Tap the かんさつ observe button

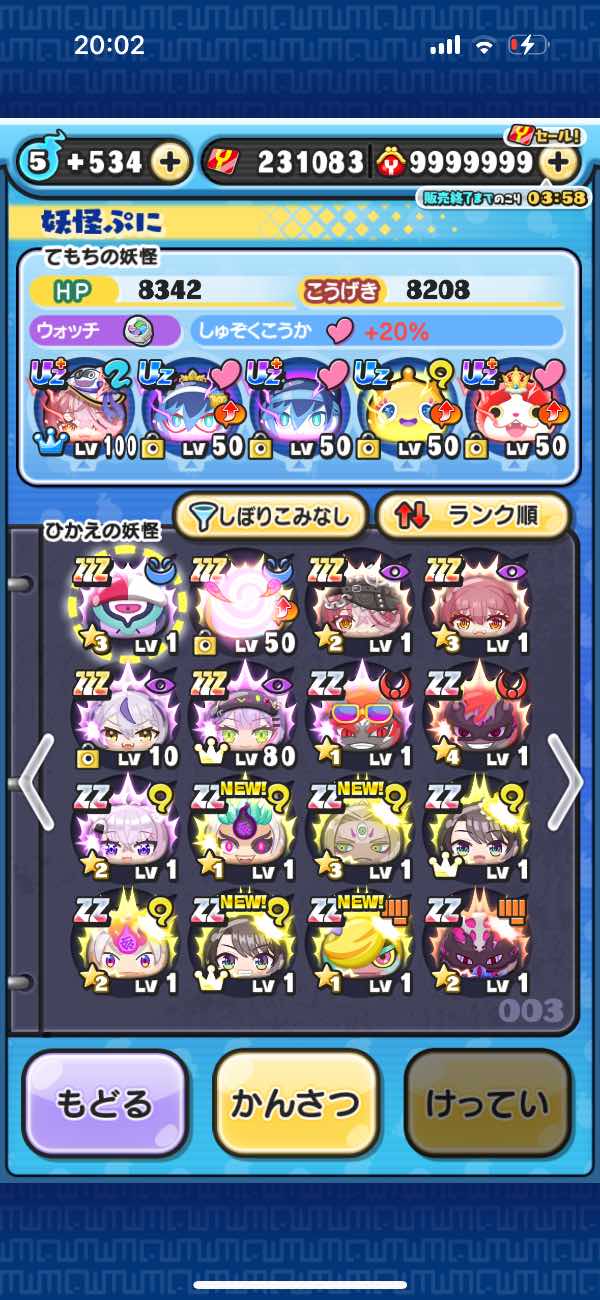296,1103
